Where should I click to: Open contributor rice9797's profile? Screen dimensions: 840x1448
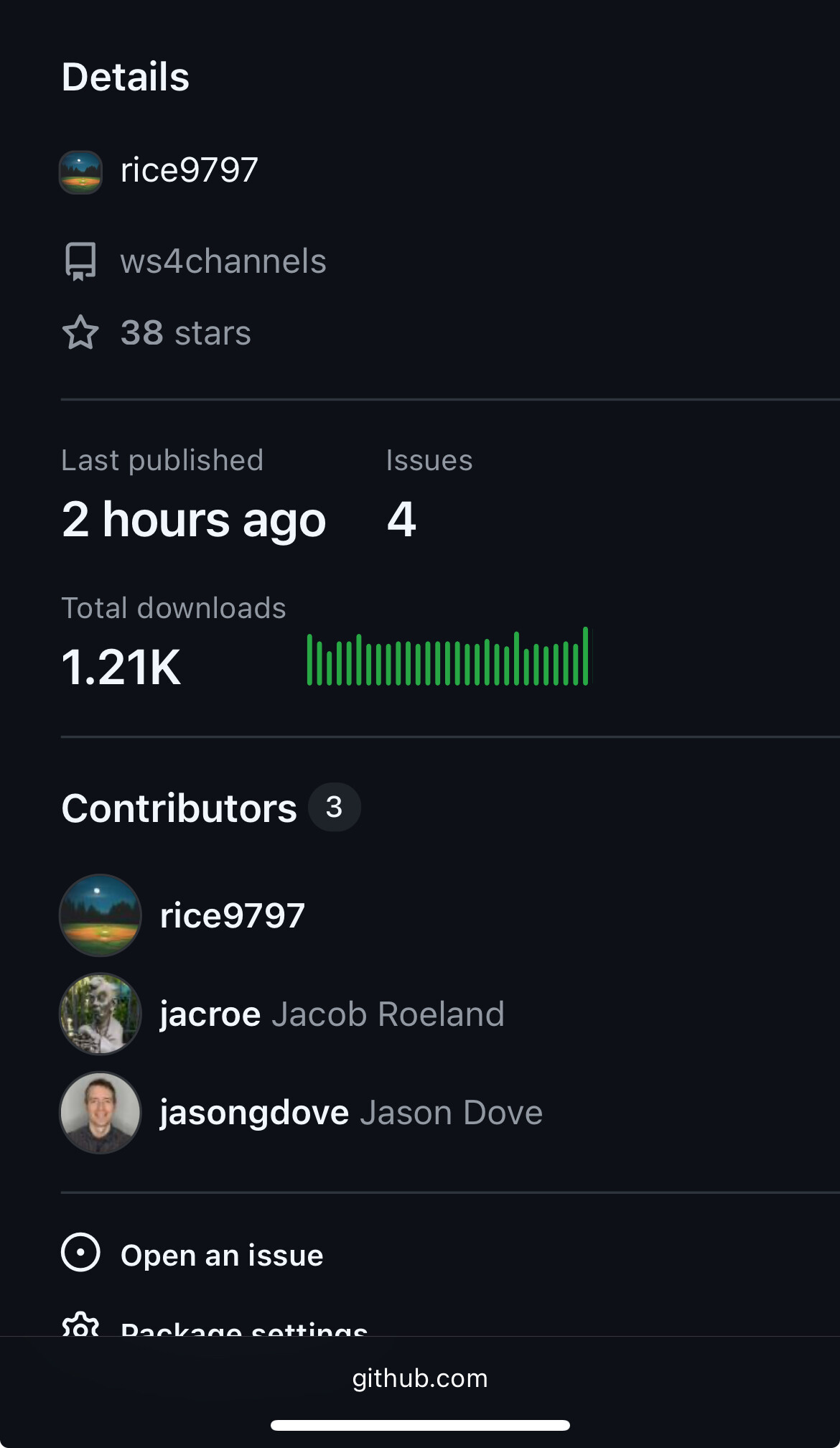[x=231, y=916]
